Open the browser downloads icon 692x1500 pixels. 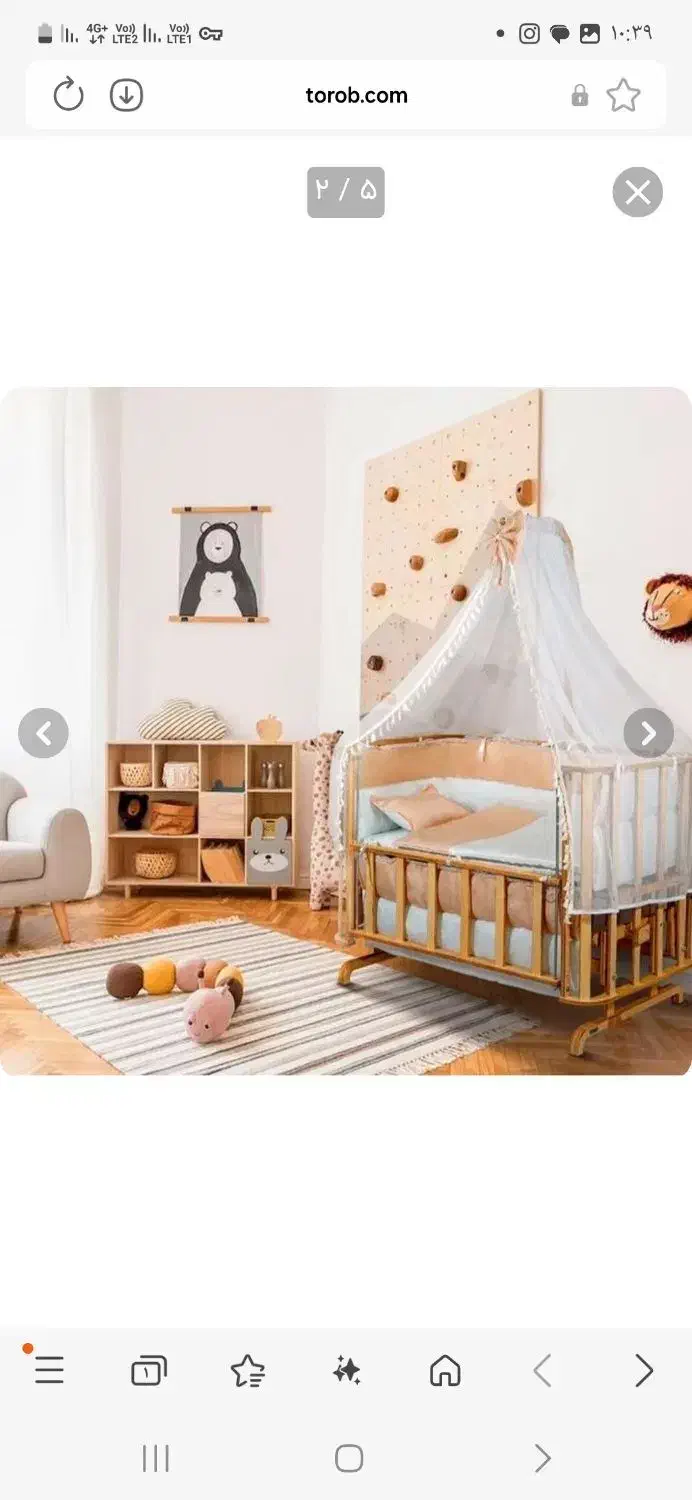(126, 95)
